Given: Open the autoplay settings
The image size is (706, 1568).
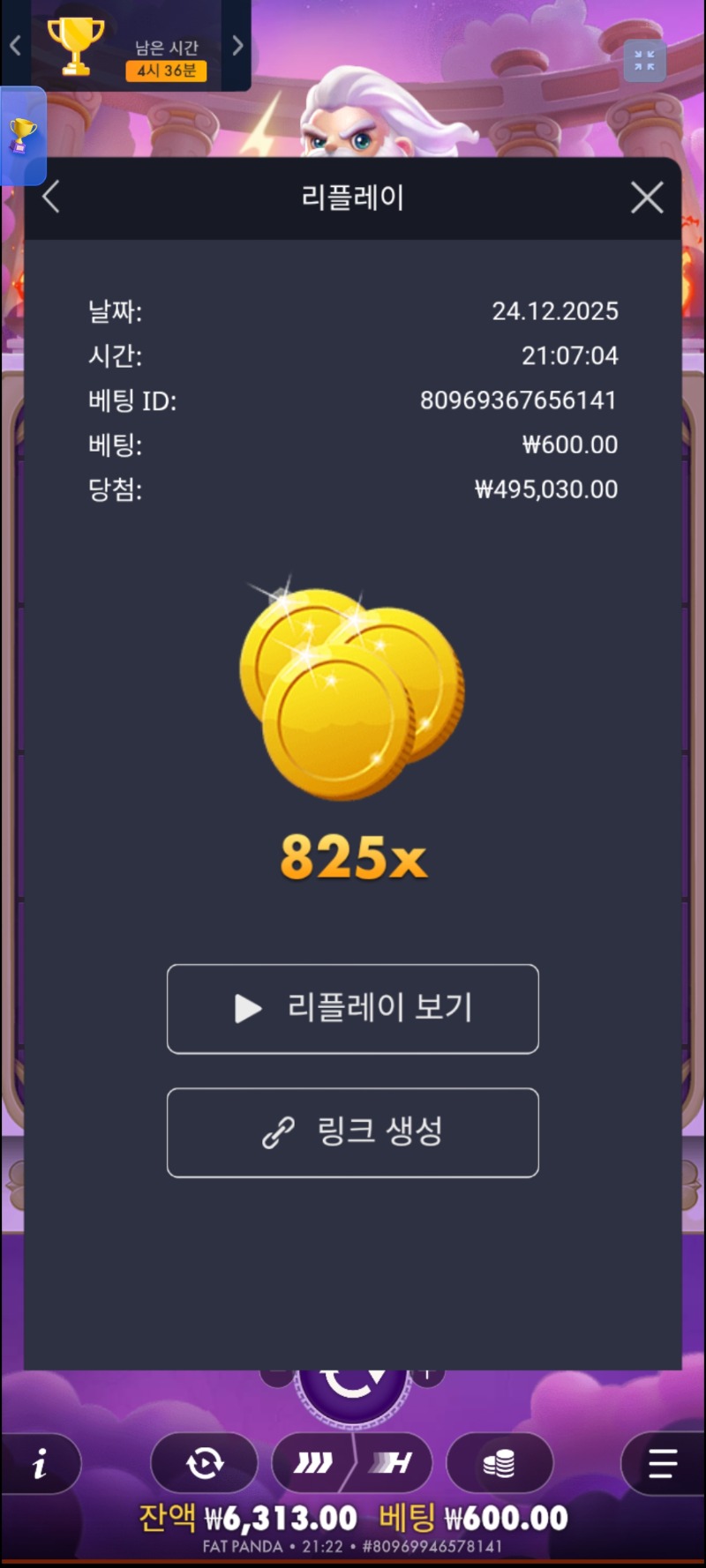Looking at the screenshot, I should [205, 1465].
